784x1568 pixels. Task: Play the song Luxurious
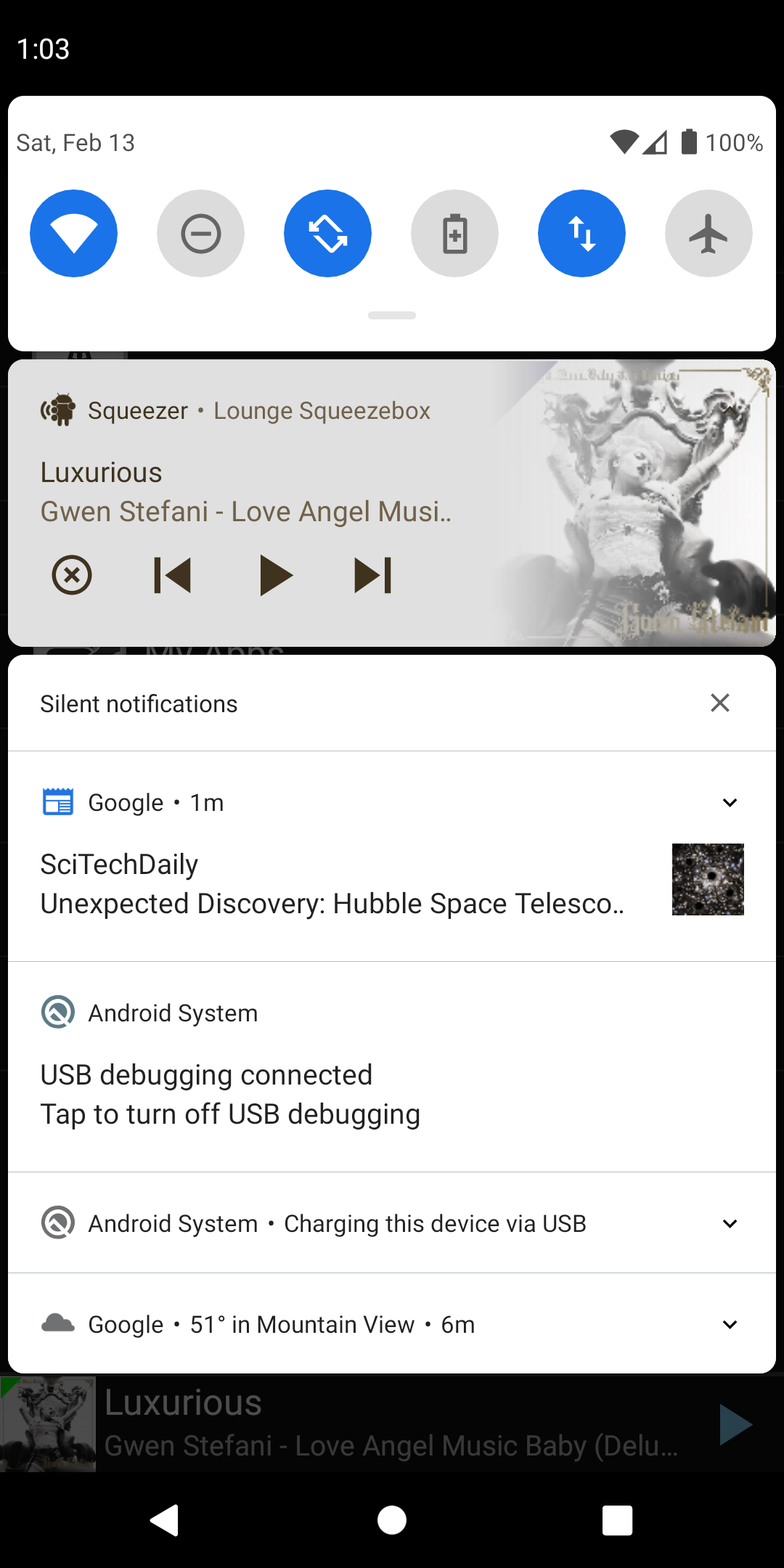(x=275, y=576)
